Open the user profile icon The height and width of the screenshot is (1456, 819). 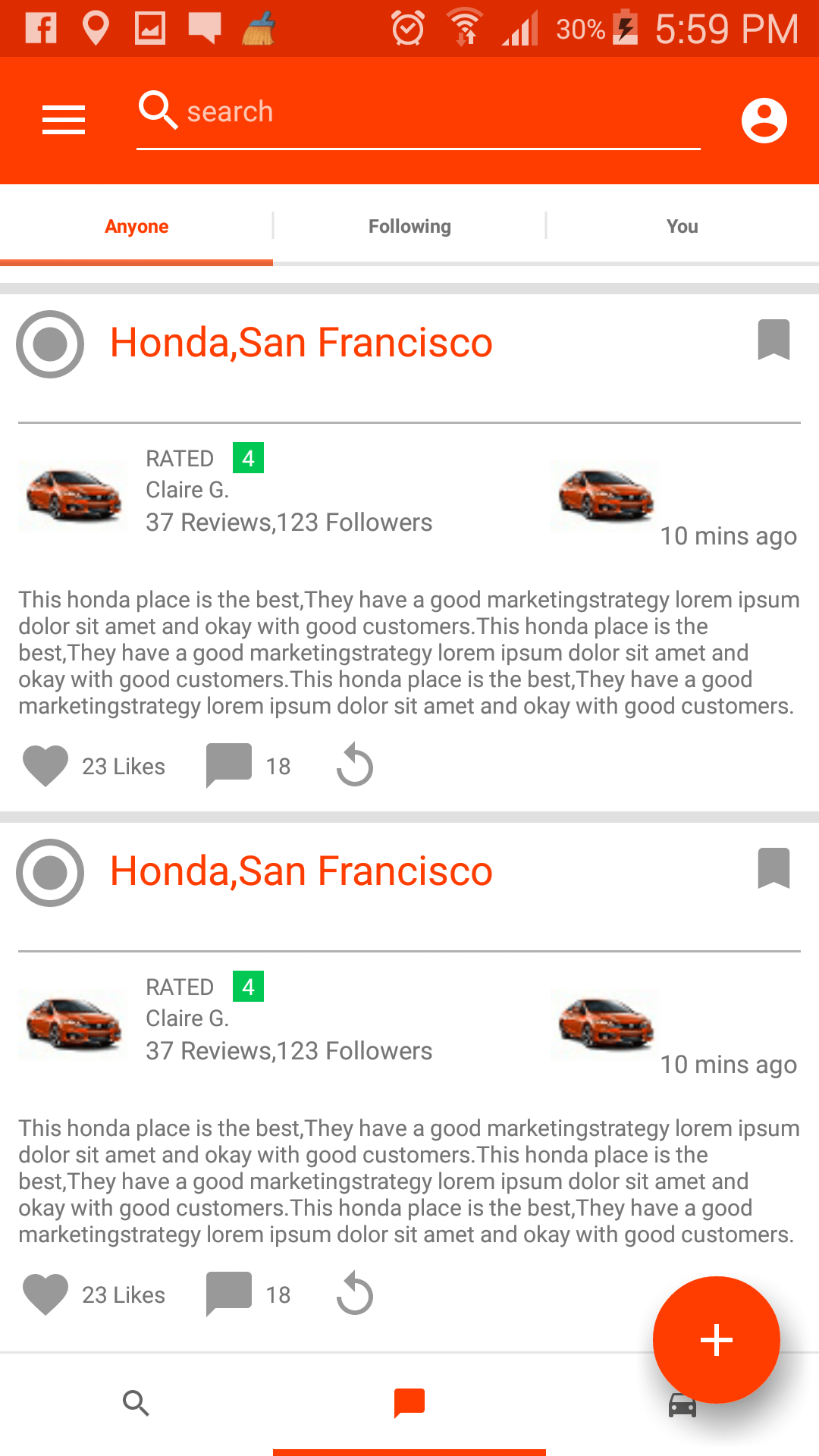click(x=764, y=120)
